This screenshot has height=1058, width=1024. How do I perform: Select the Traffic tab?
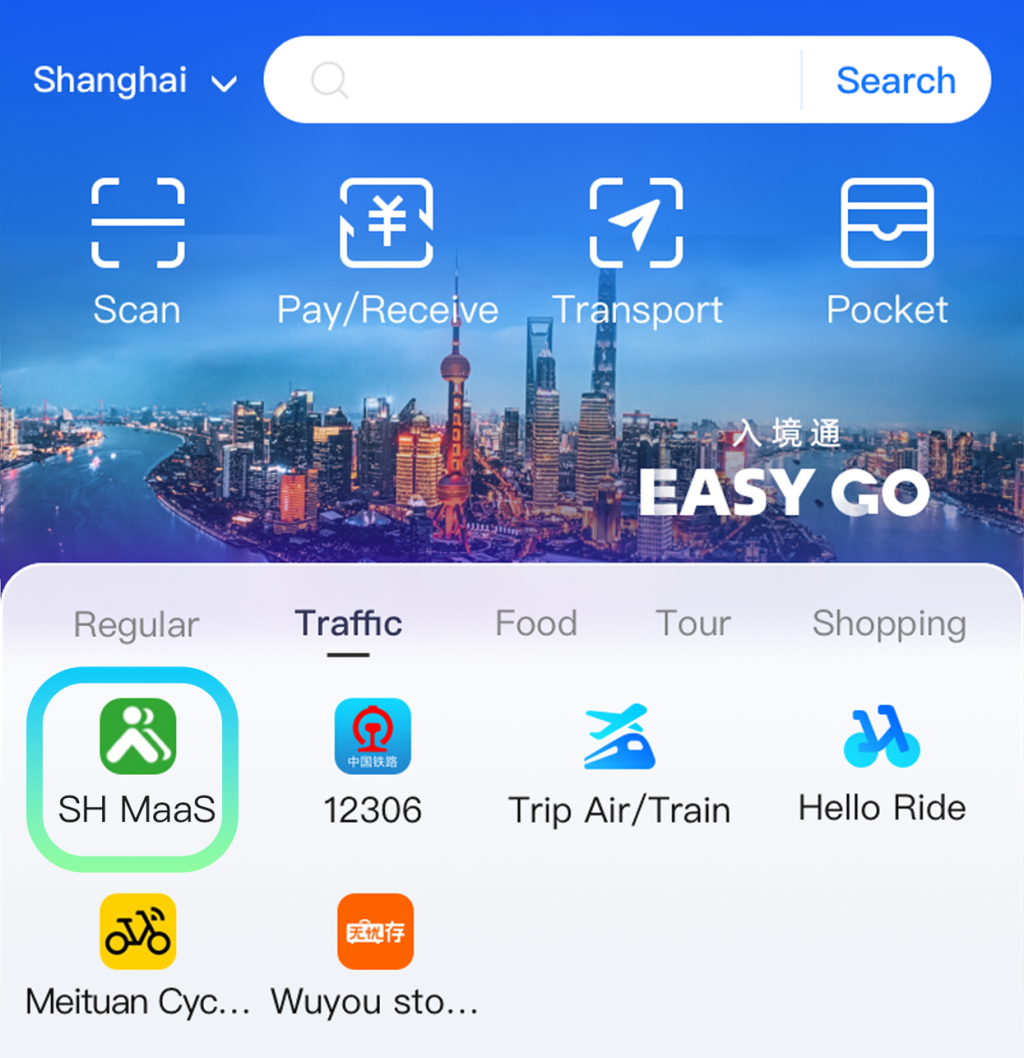pyautogui.click(x=348, y=624)
